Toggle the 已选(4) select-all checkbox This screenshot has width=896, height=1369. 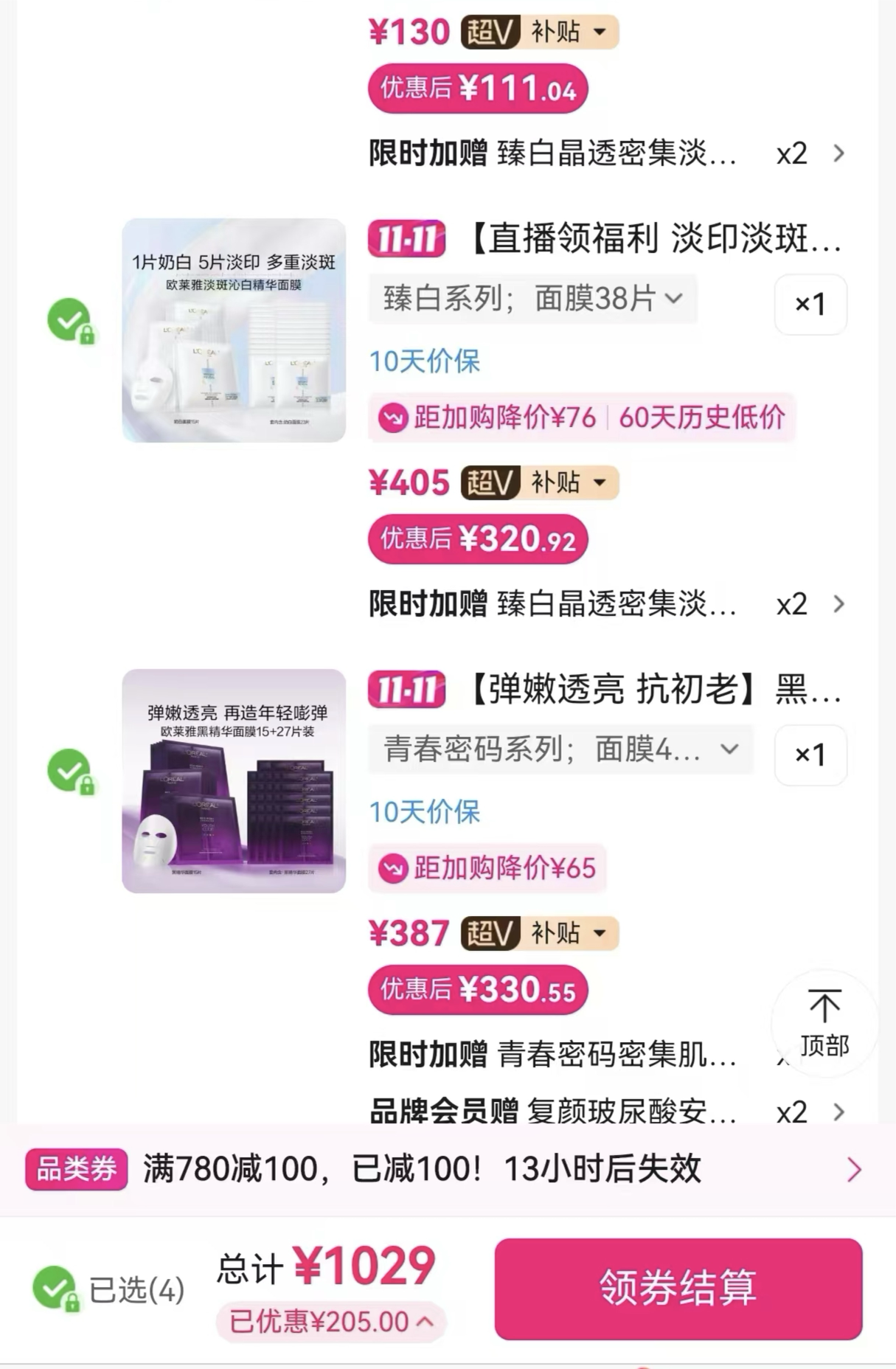pyautogui.click(x=55, y=1289)
